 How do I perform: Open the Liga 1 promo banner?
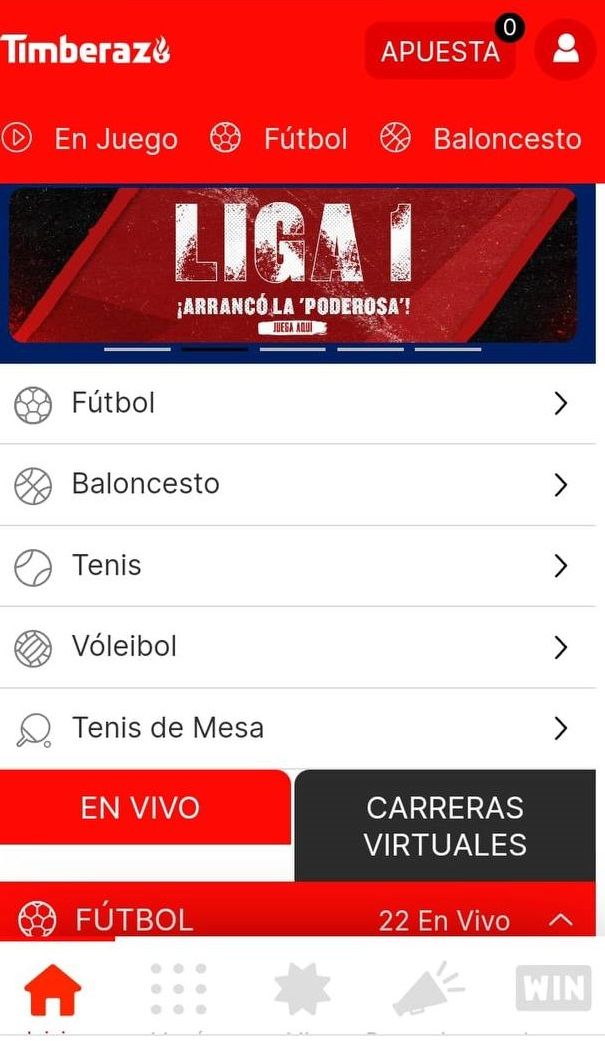293,266
